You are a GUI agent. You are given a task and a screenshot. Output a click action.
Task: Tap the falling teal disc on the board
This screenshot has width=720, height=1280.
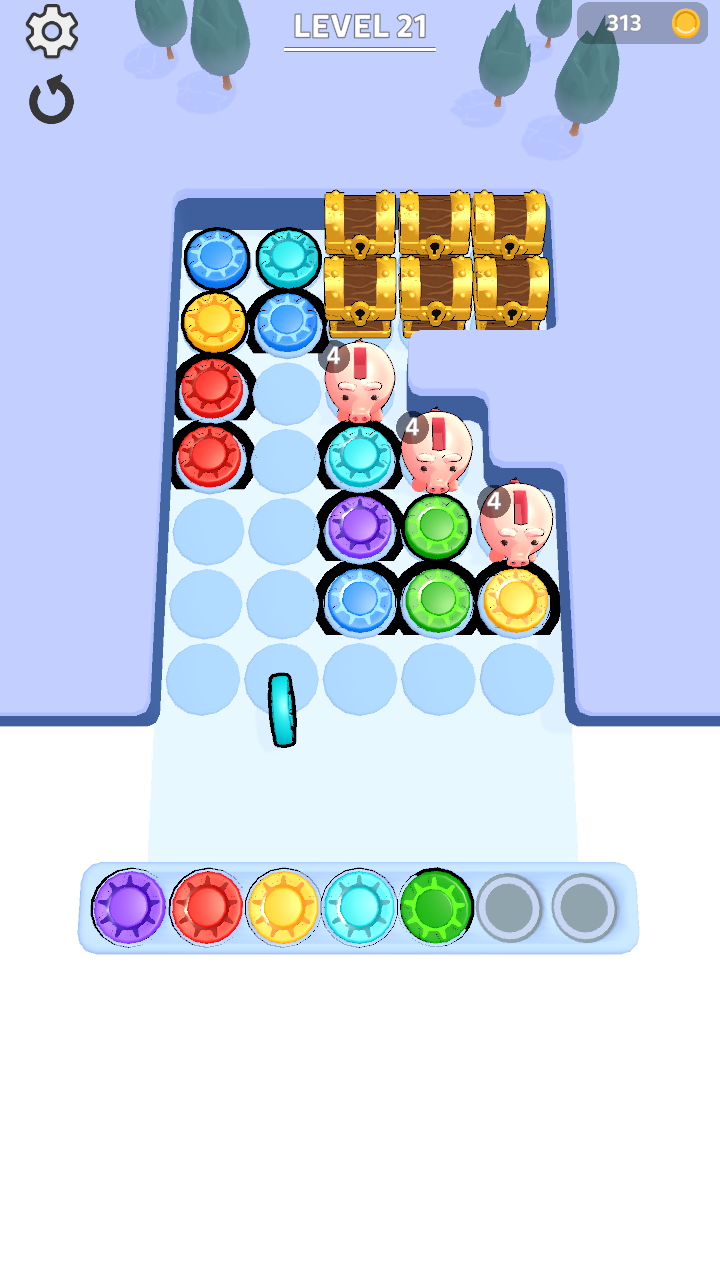(x=283, y=712)
